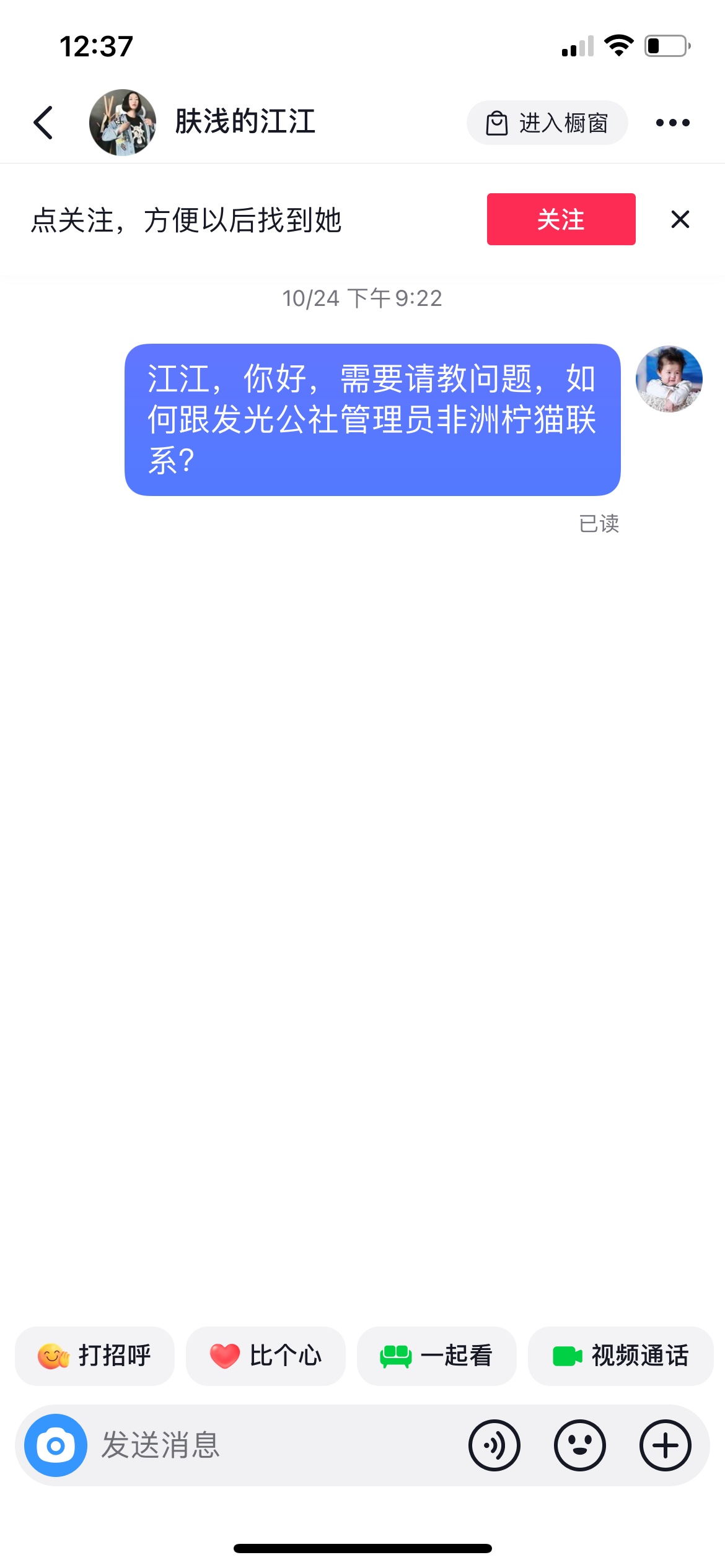
Task: Start 一起看 watch together
Action: tap(437, 1356)
